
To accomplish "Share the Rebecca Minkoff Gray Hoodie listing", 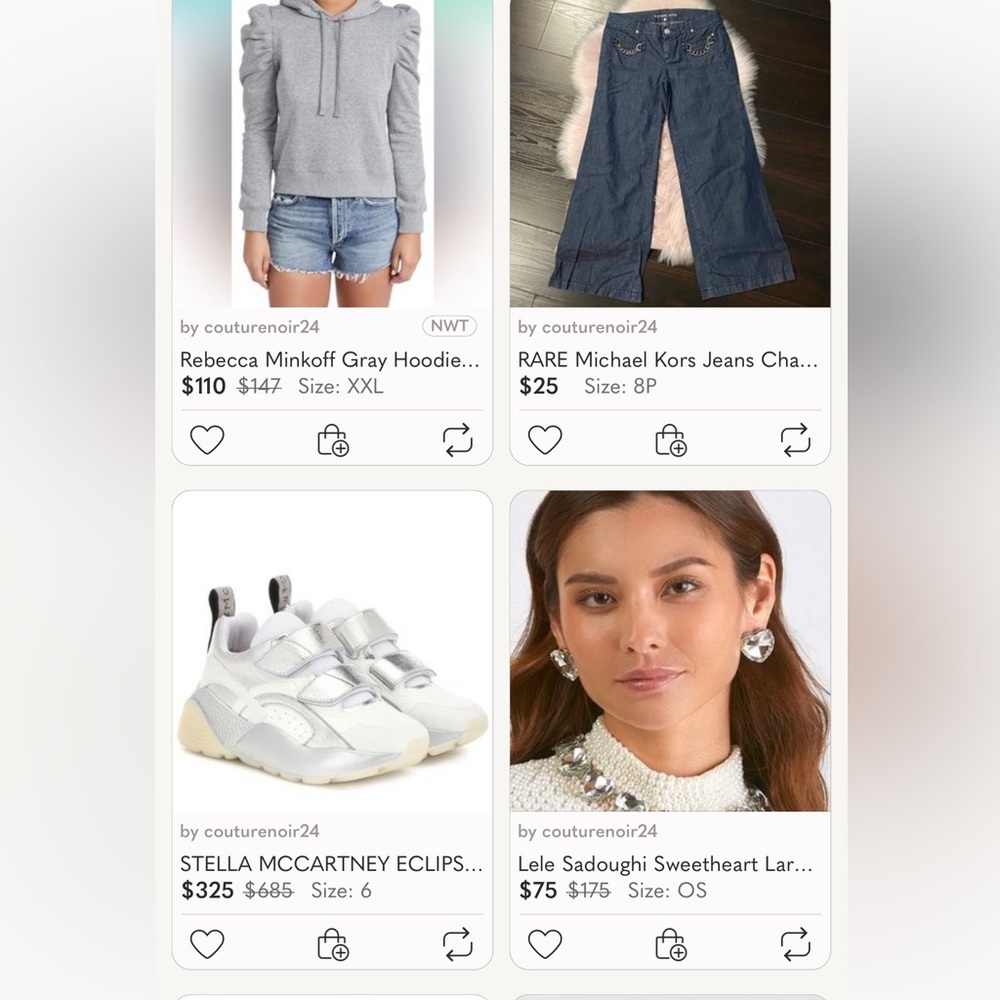I will pos(457,440).
